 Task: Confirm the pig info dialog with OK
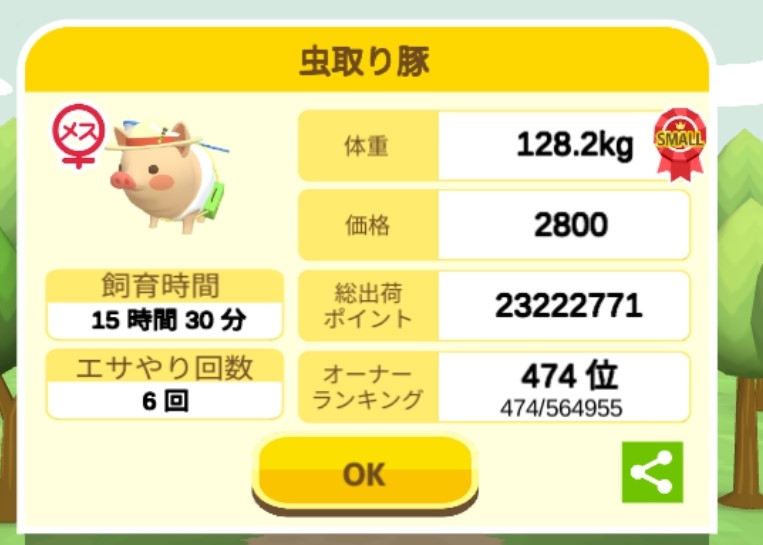(x=363, y=474)
